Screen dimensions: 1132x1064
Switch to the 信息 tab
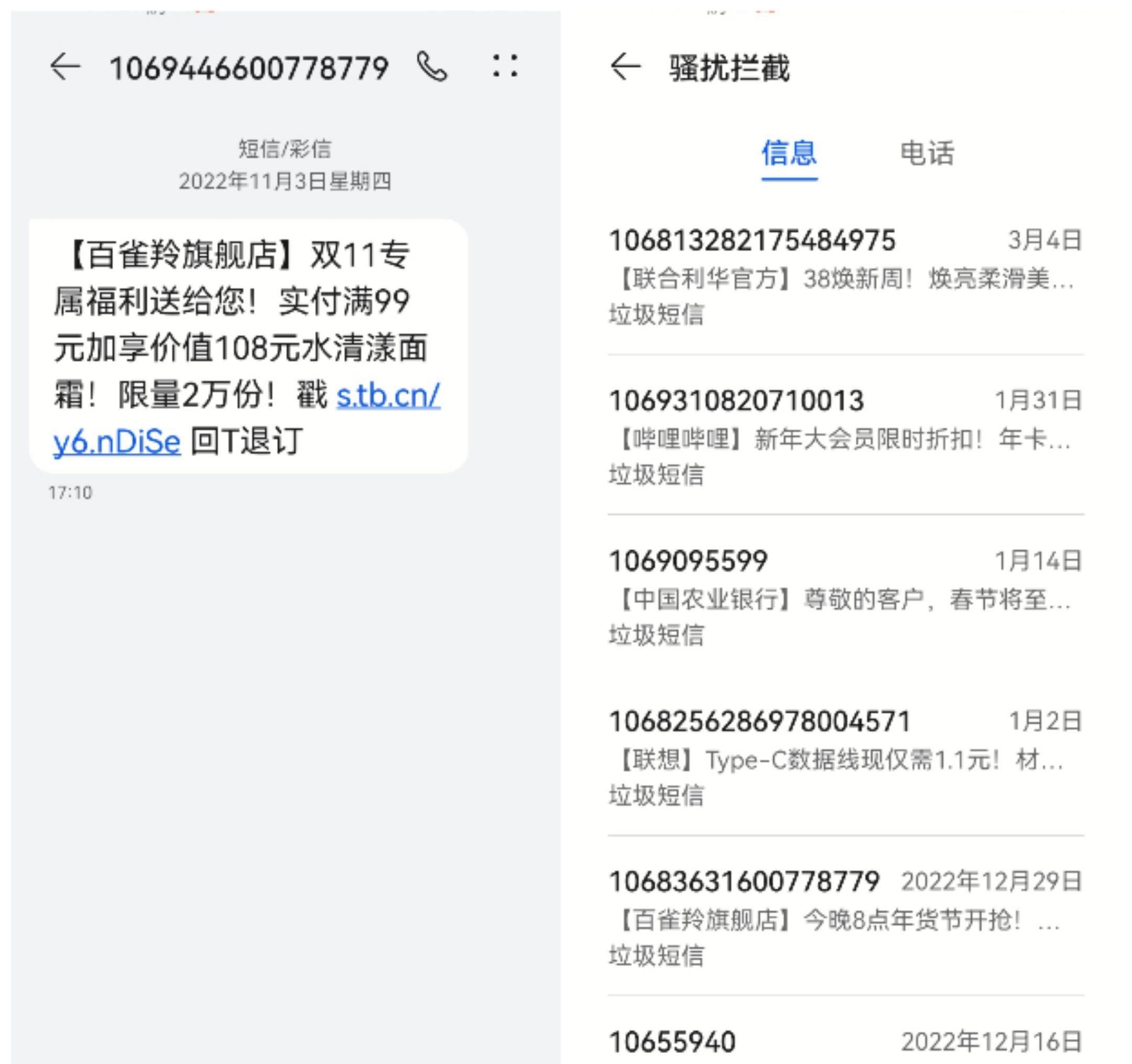coord(789,154)
